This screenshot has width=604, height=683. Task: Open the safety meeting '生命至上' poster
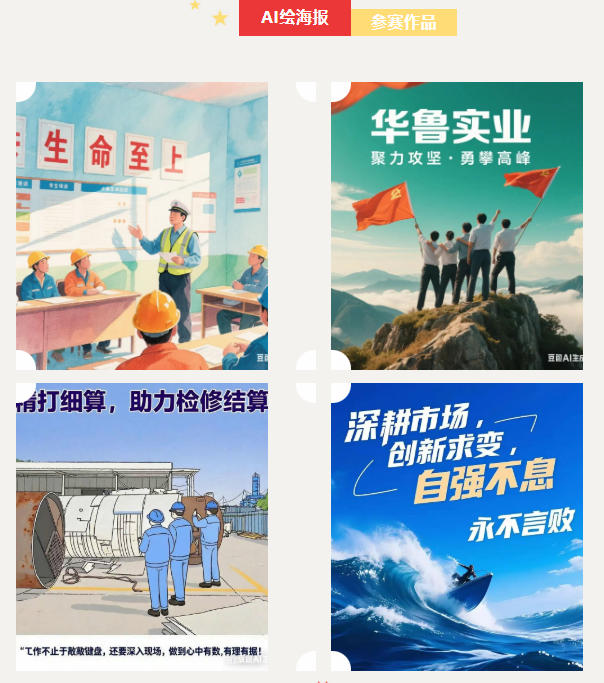(142, 226)
